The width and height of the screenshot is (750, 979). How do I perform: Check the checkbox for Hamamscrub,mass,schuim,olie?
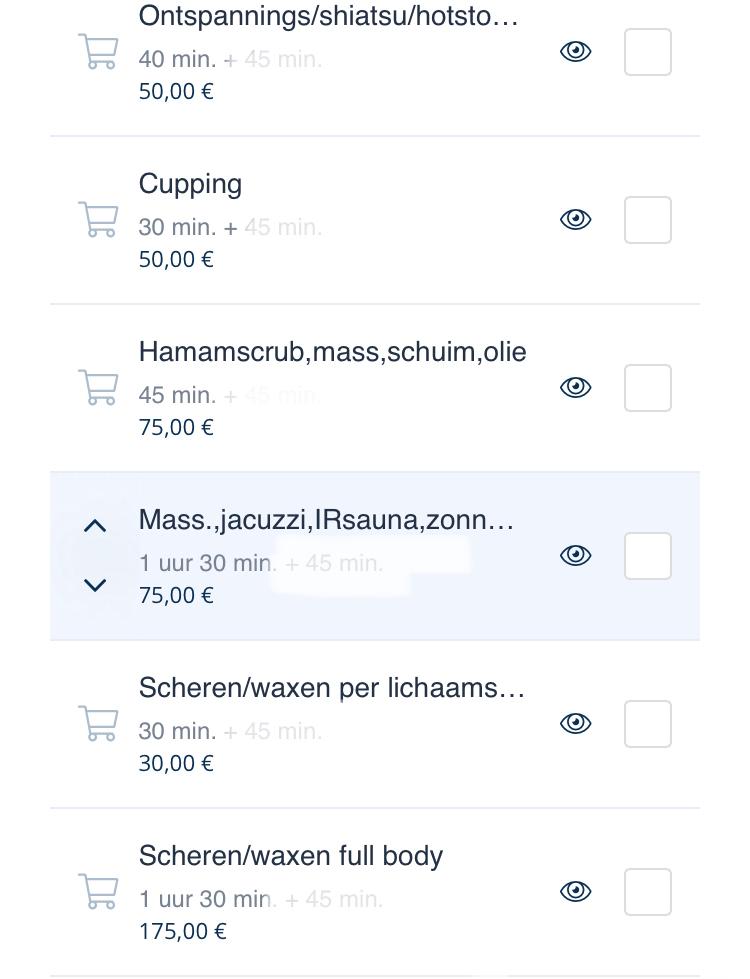(x=647, y=387)
